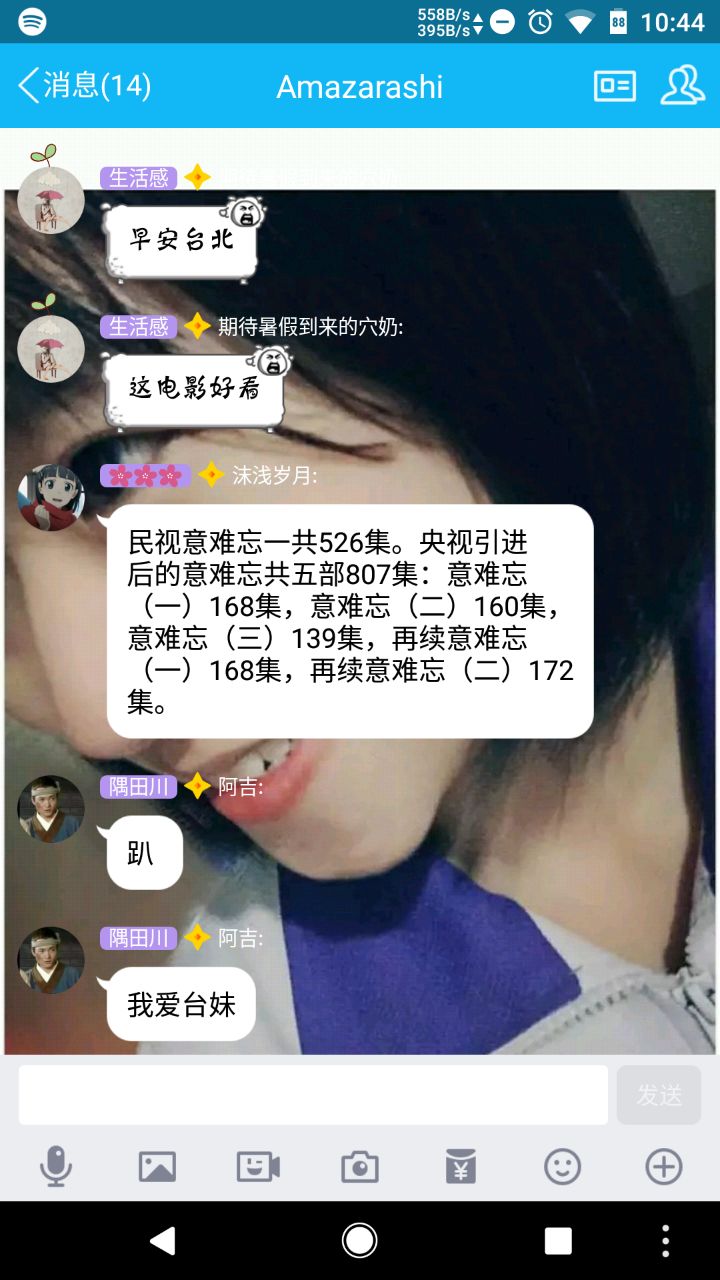
Task: Tap the message text input field
Action: click(x=312, y=1095)
